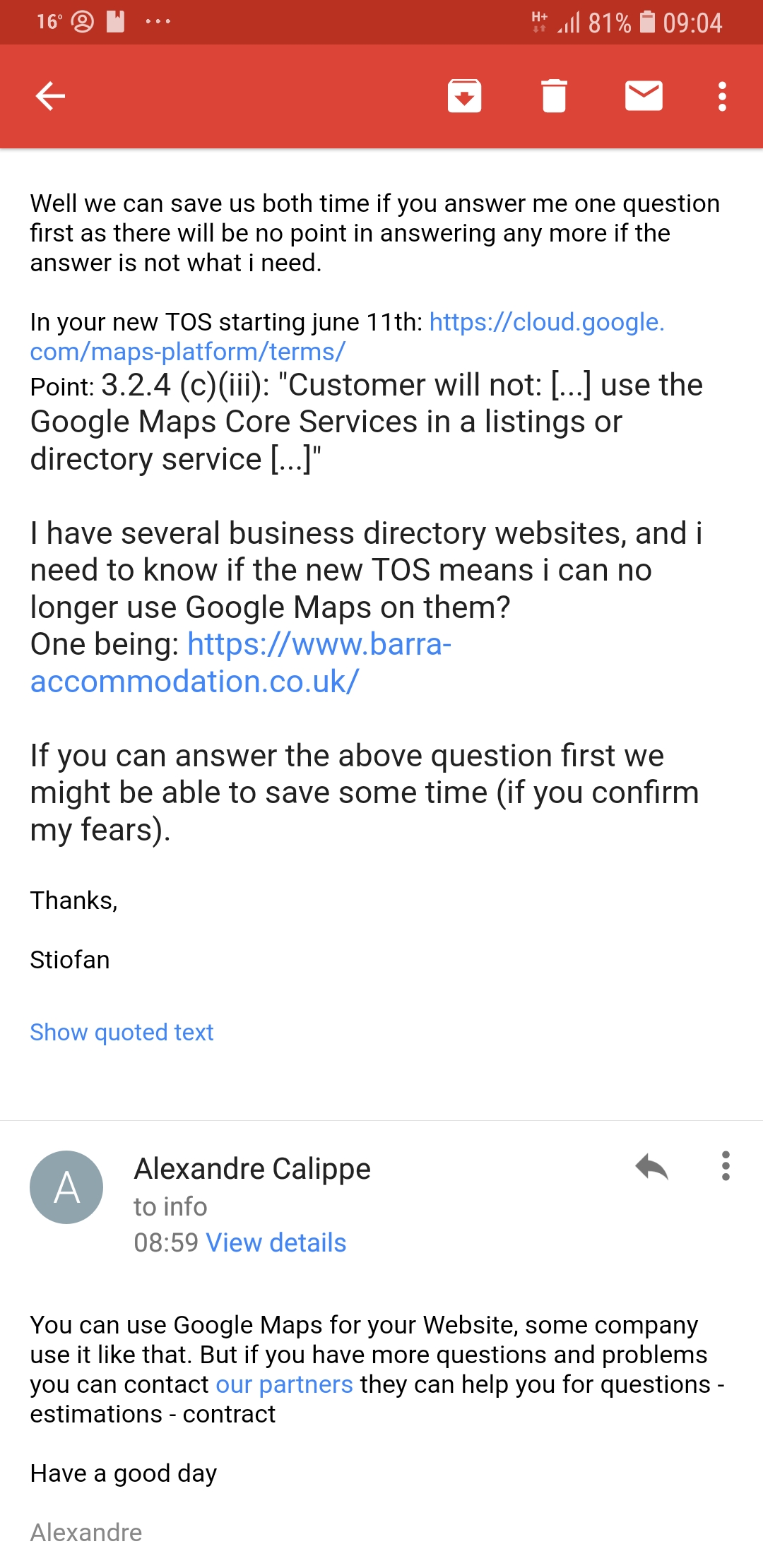Open more options for Alexandre's message
This screenshot has width=763, height=1568.
[x=726, y=1166]
